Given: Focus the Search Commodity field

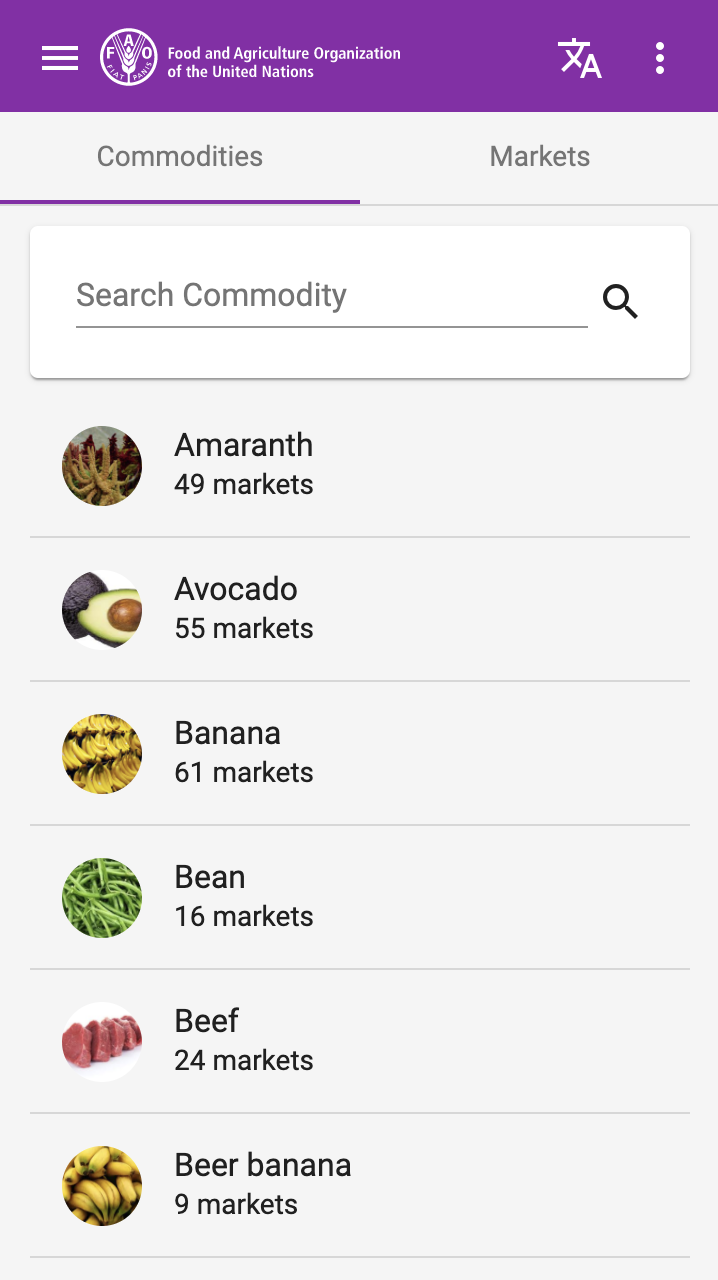Looking at the screenshot, I should click(331, 296).
